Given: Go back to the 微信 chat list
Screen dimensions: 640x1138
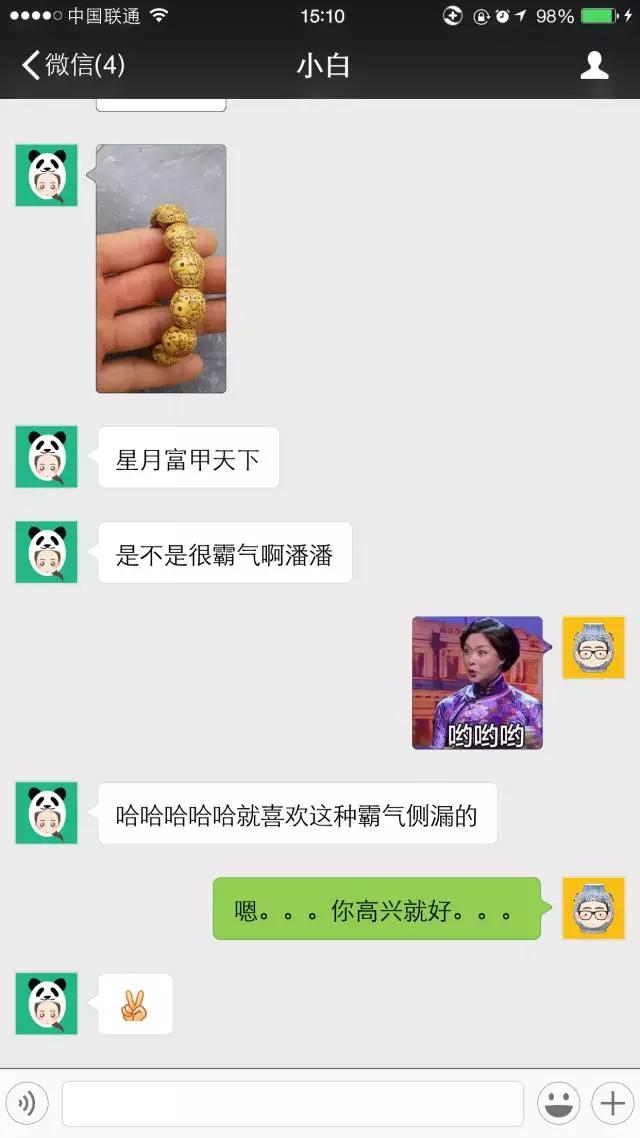Looking at the screenshot, I should click(72, 66).
